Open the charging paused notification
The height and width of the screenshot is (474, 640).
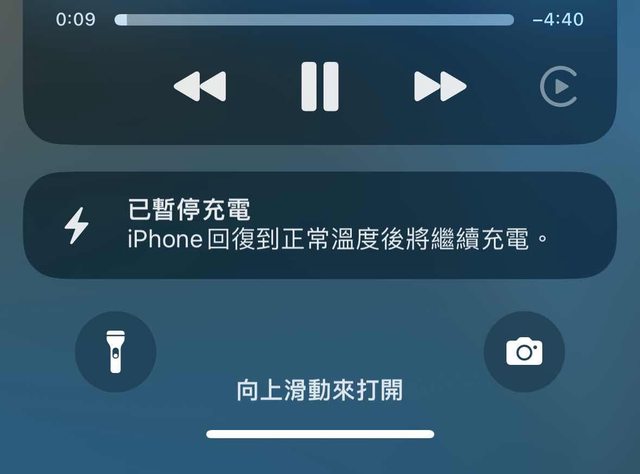(x=320, y=226)
